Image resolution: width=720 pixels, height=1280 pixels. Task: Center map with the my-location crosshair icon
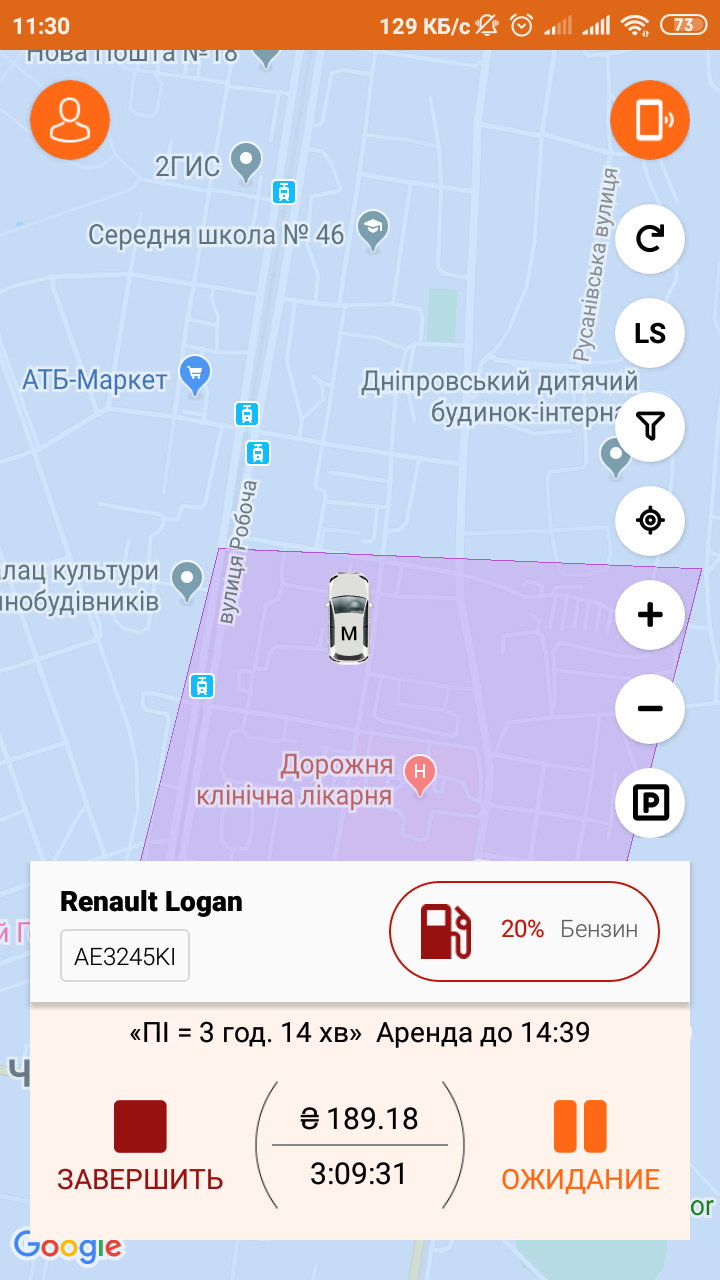point(649,521)
